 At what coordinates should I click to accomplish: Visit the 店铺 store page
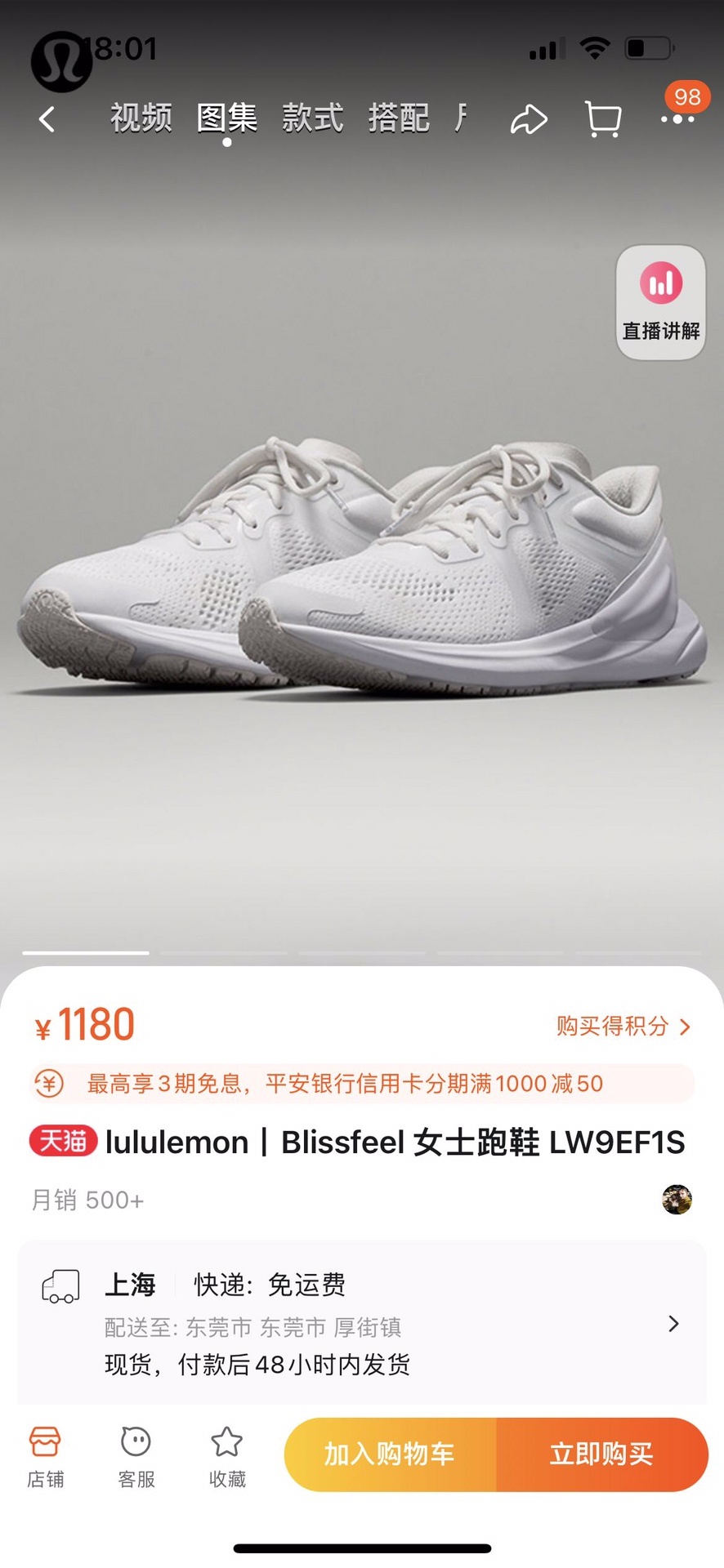[45, 1458]
